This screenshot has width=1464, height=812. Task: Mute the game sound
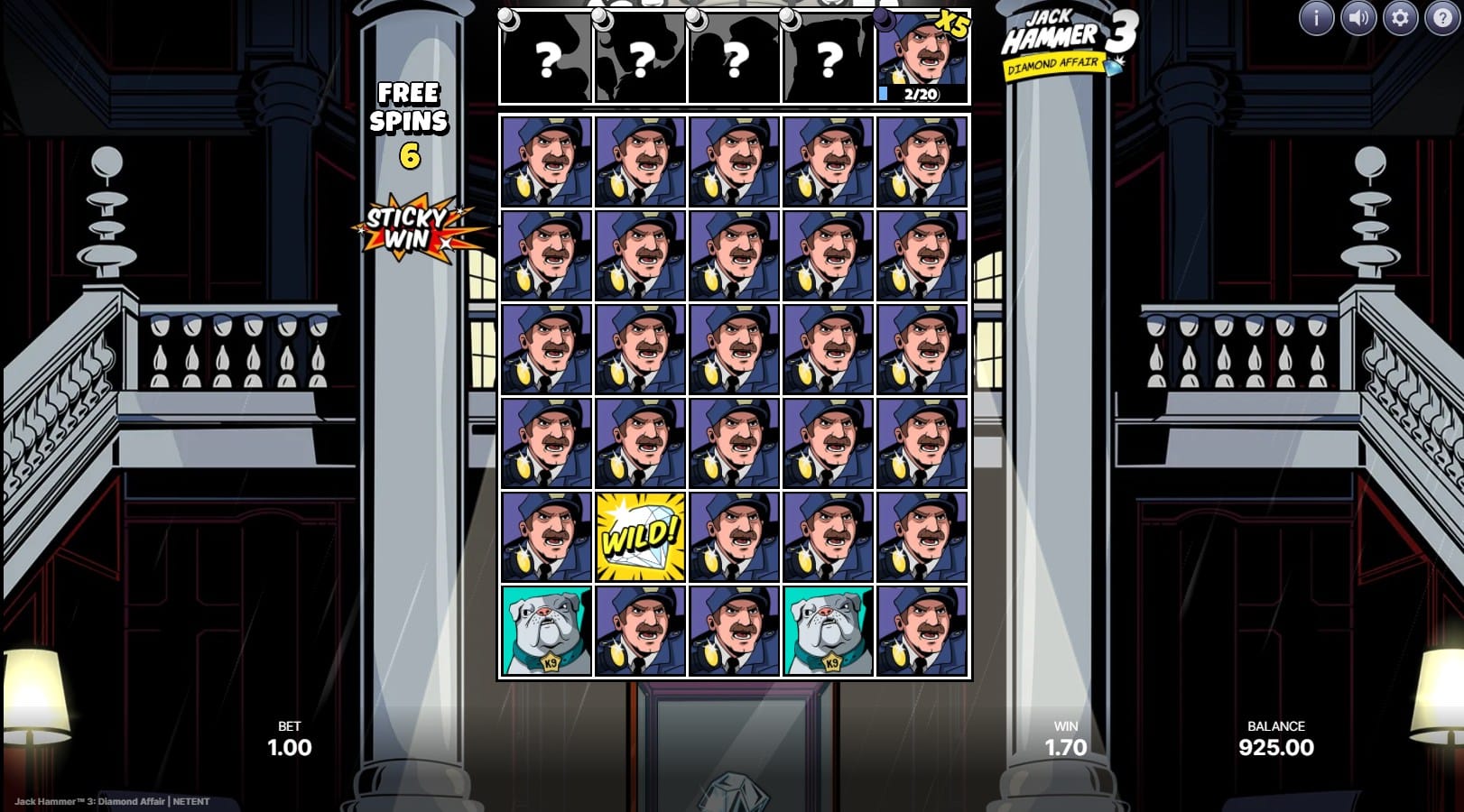(1358, 17)
